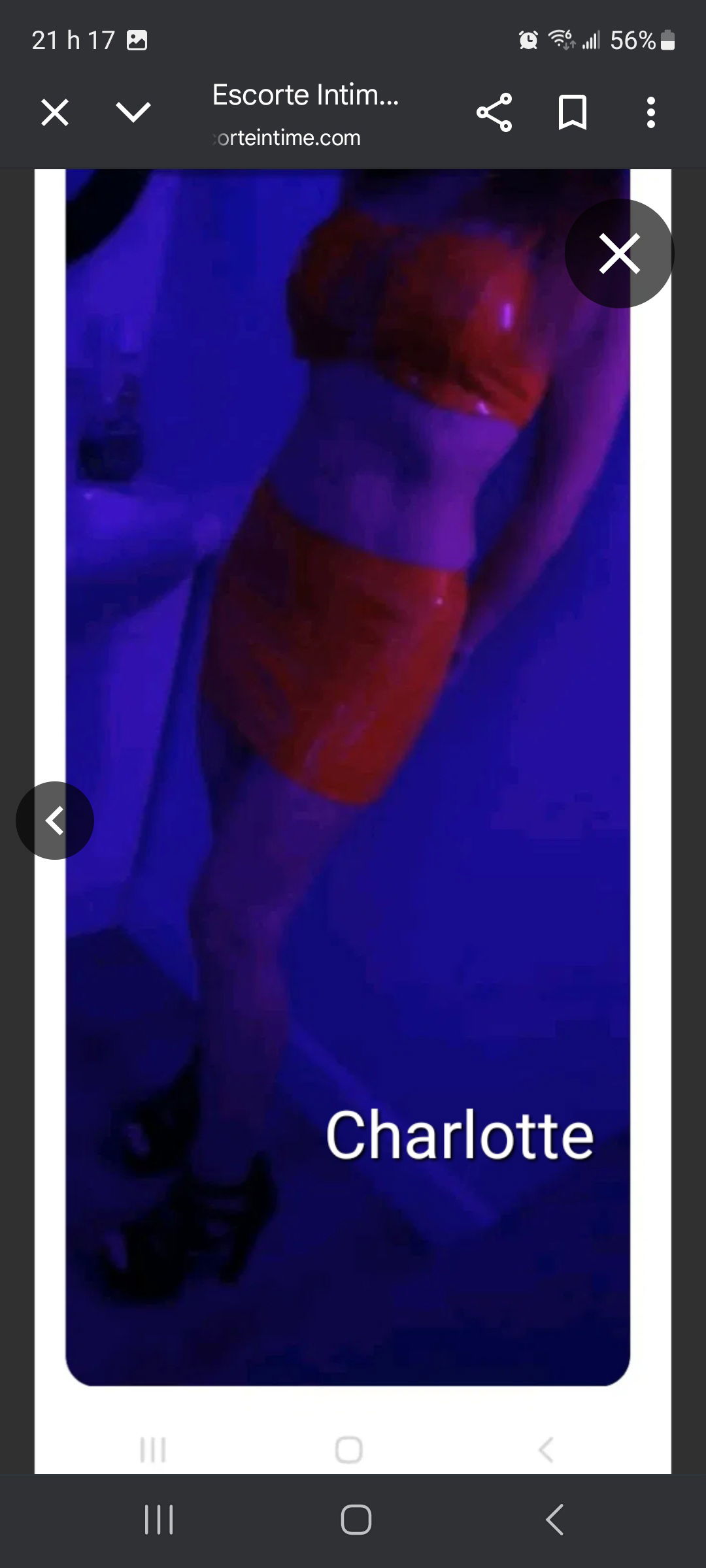Go to the previous photo

tap(55, 821)
